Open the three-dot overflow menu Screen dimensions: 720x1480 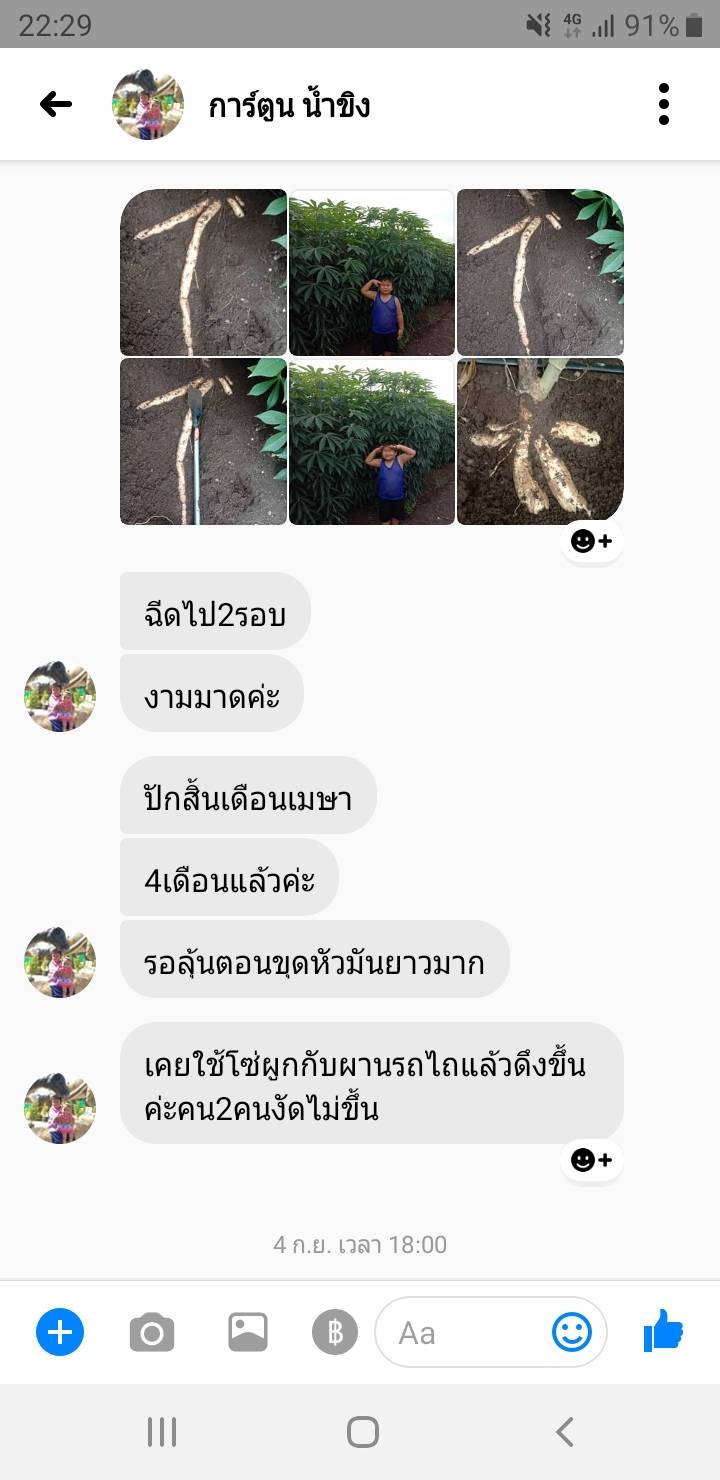click(x=663, y=104)
